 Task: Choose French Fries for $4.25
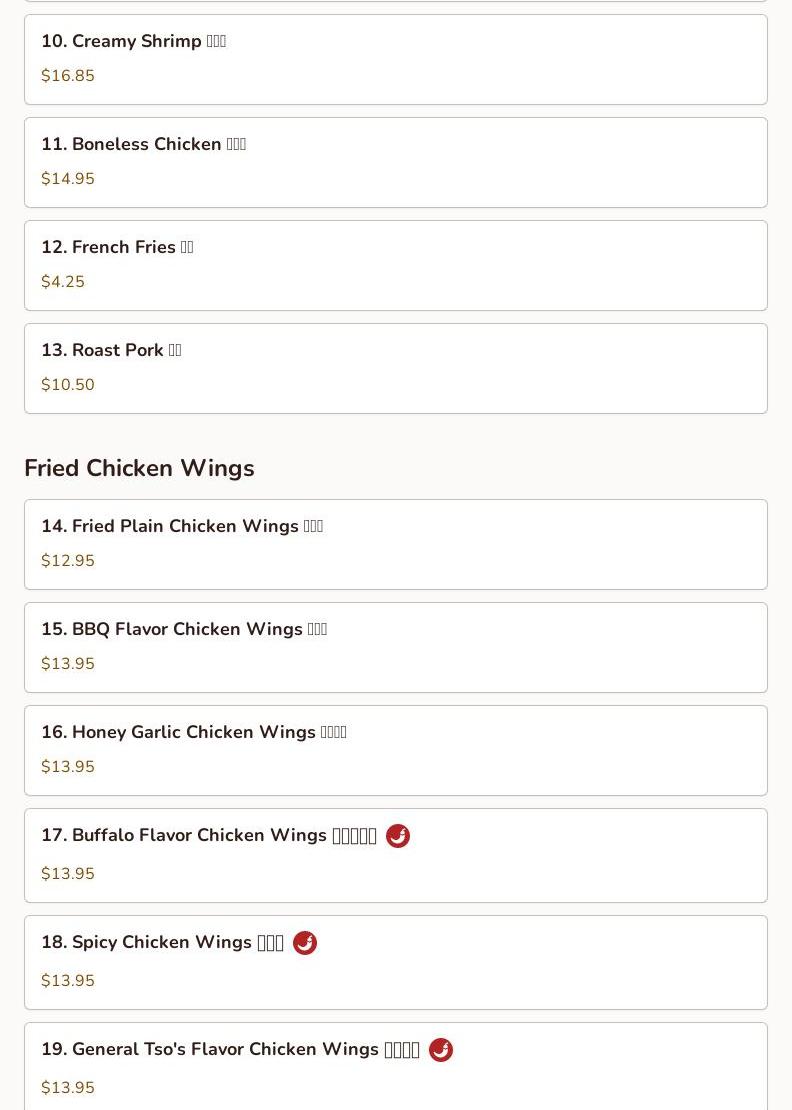click(395, 265)
